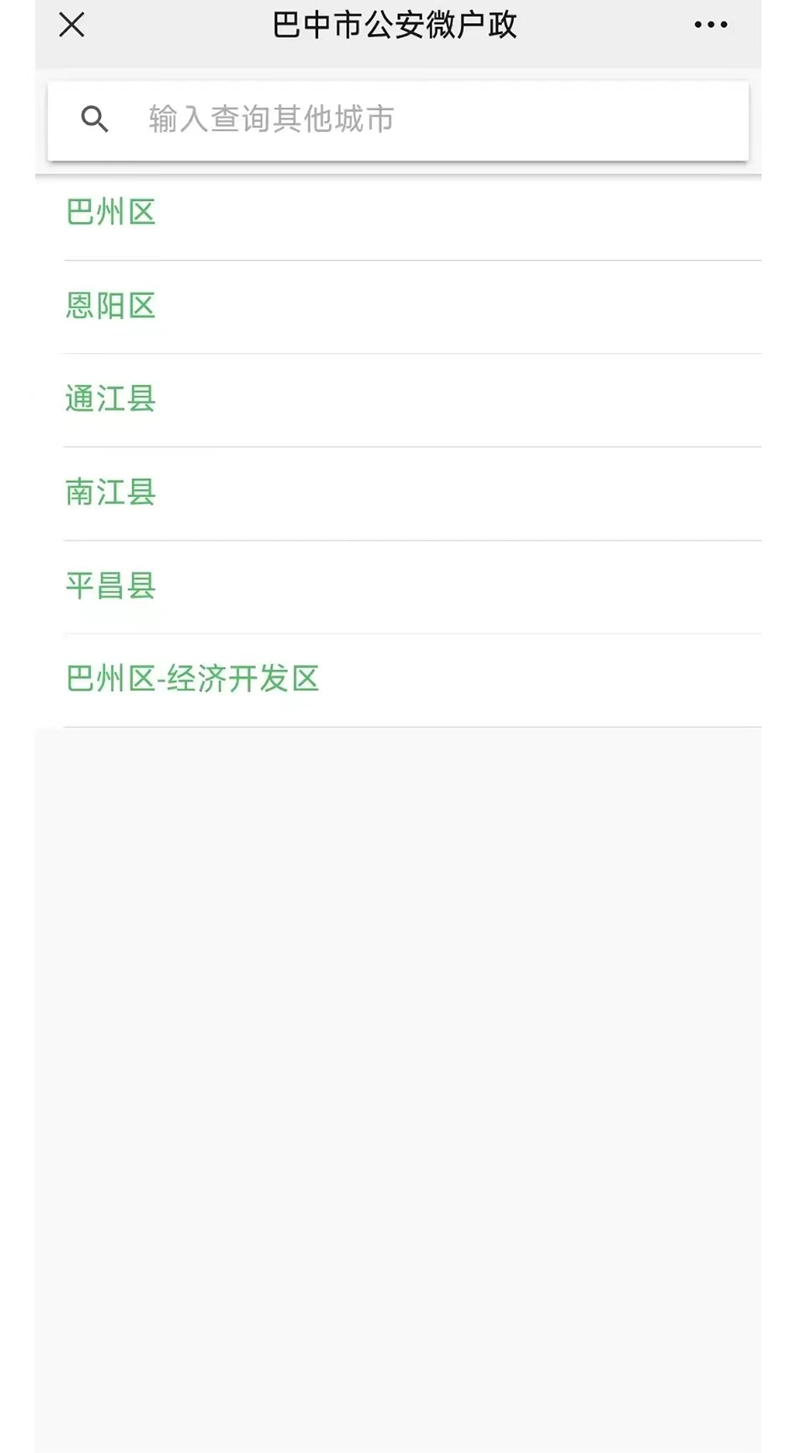Open 巴州区-经济开发区 row

398,680
